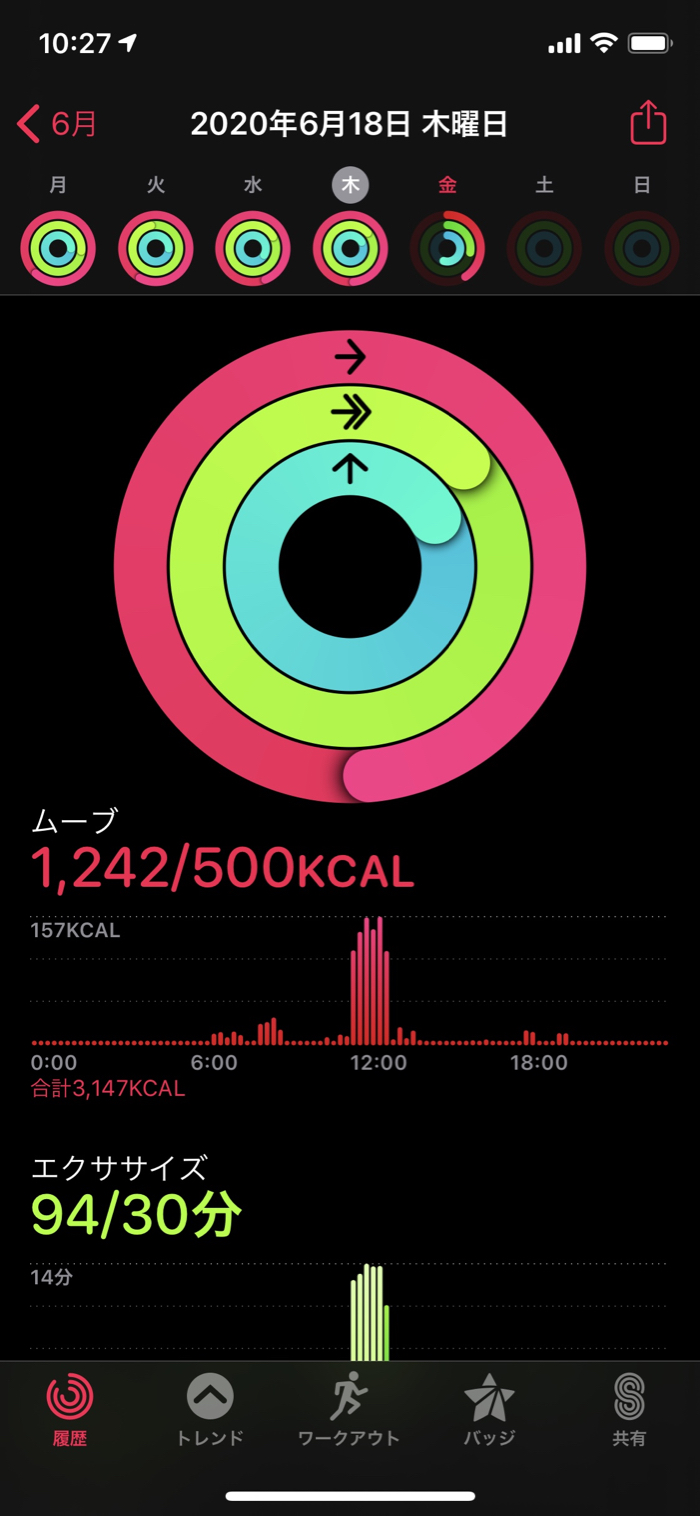
Task: Select Monday (月) activity rings
Action: (58, 248)
